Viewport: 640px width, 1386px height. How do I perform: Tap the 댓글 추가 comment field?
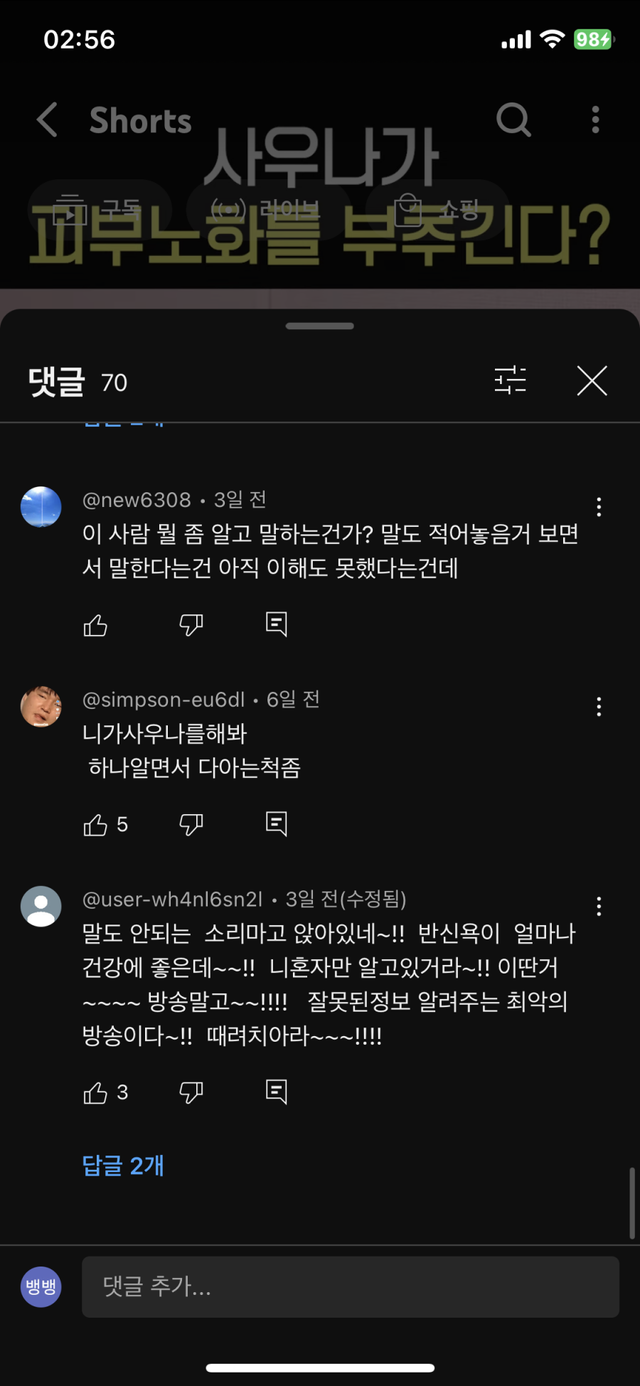coord(350,1286)
